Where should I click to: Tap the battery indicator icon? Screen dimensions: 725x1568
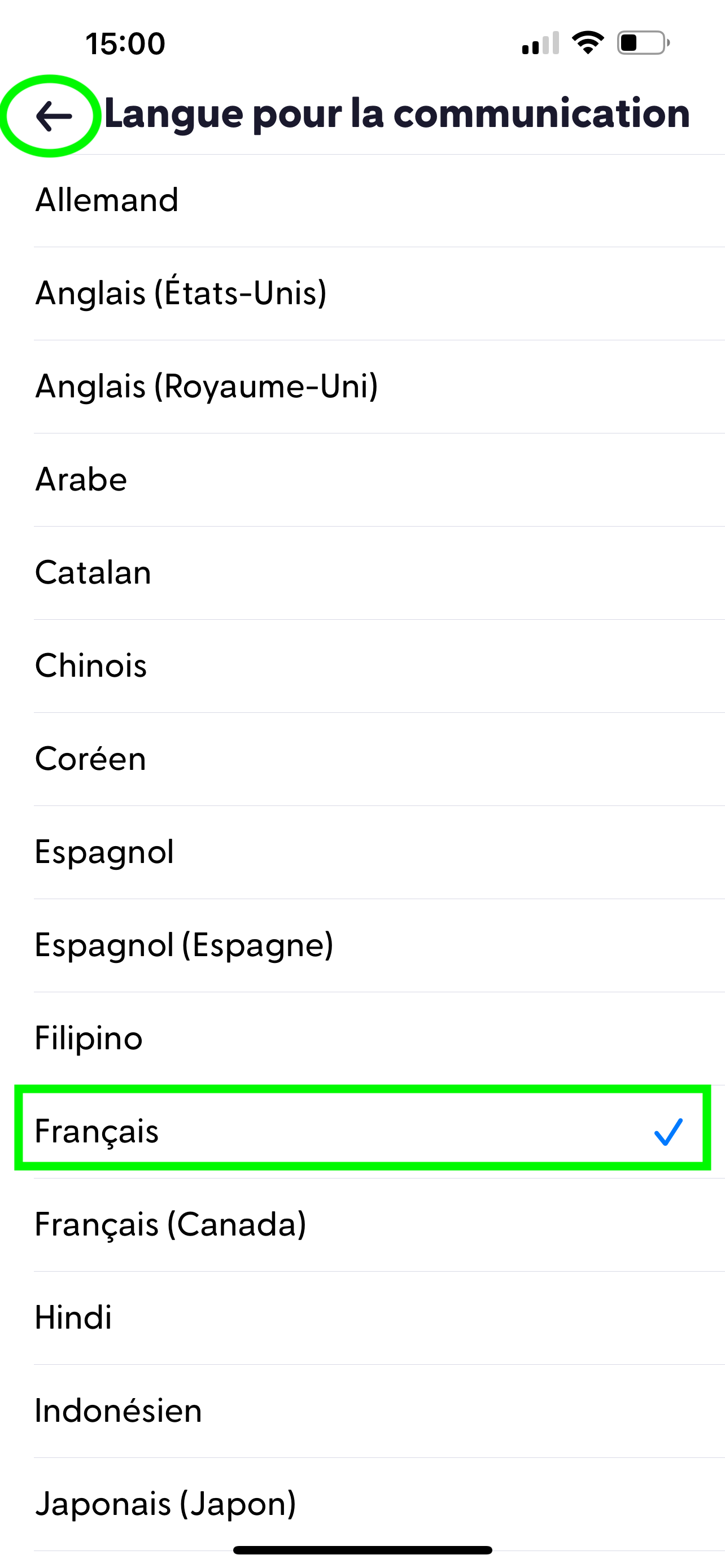point(640,41)
